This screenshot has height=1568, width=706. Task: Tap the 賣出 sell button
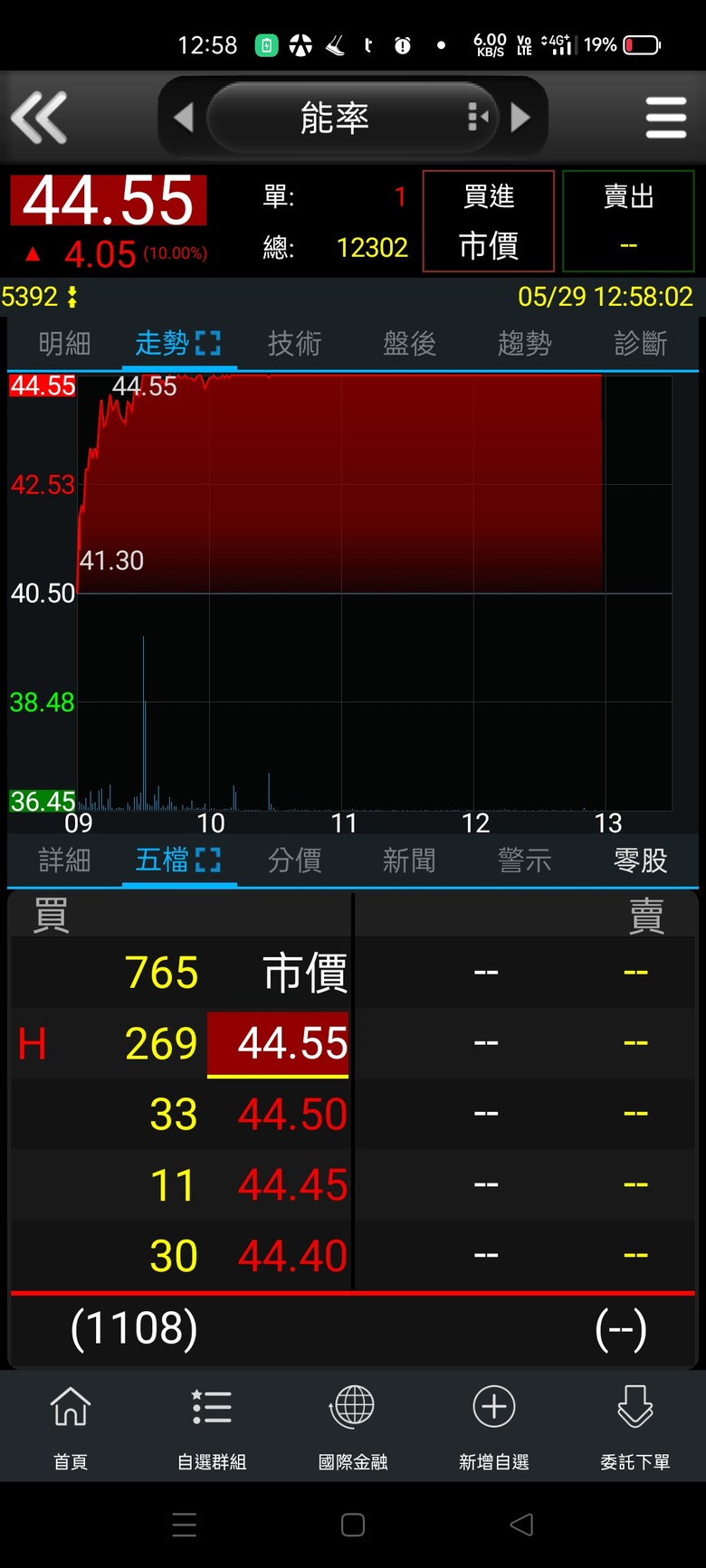pyautogui.click(x=628, y=221)
